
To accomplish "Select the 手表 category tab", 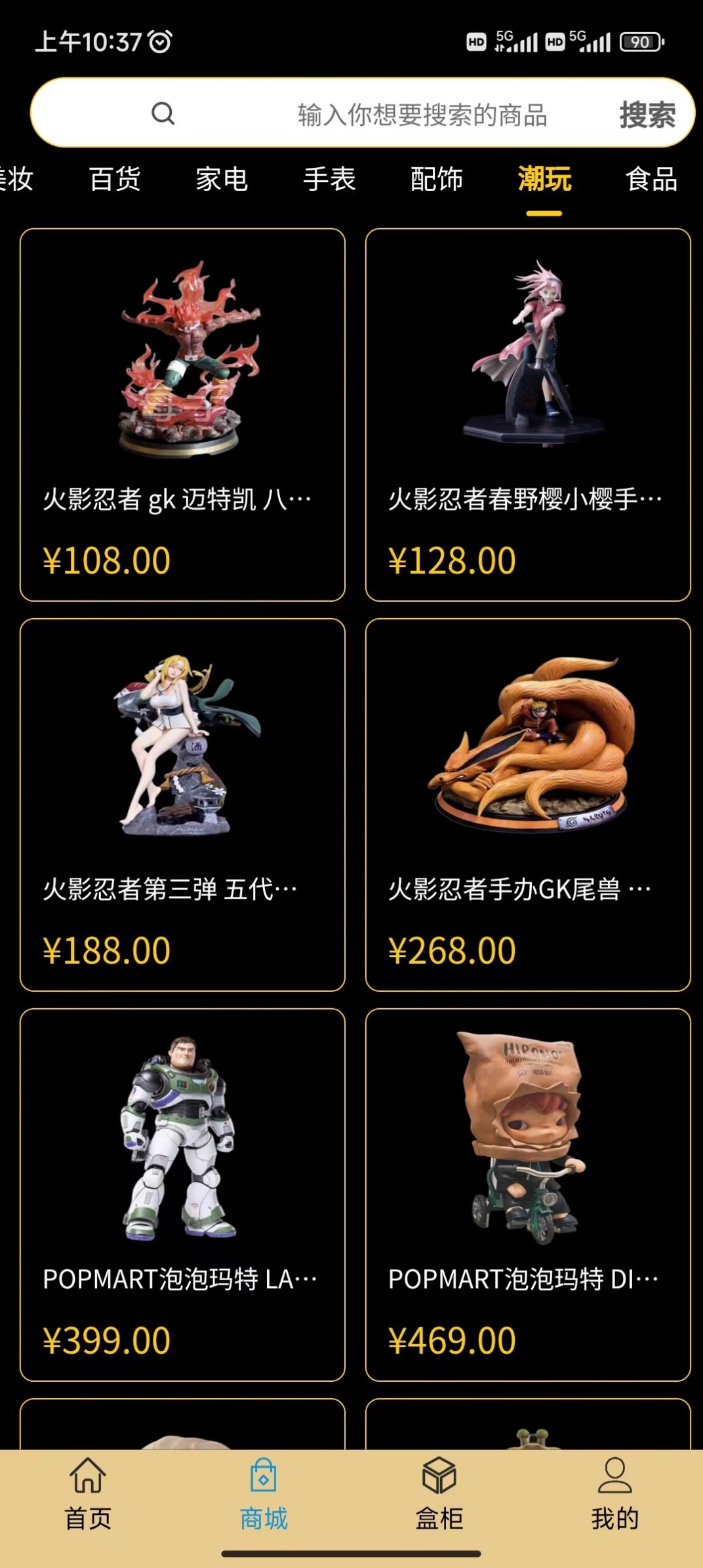I will (x=329, y=179).
